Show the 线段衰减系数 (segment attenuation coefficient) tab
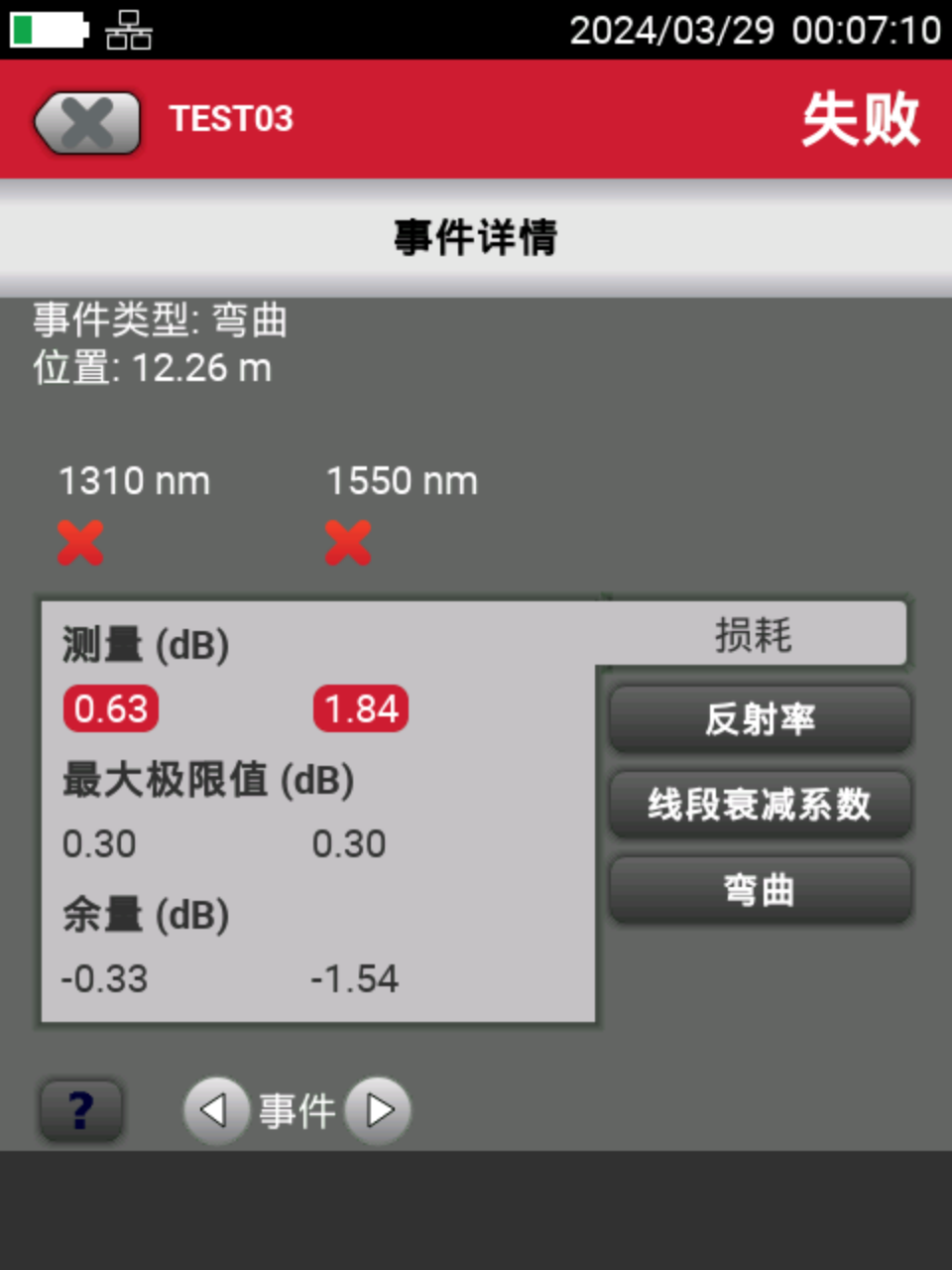The image size is (952, 1270). coord(760,805)
